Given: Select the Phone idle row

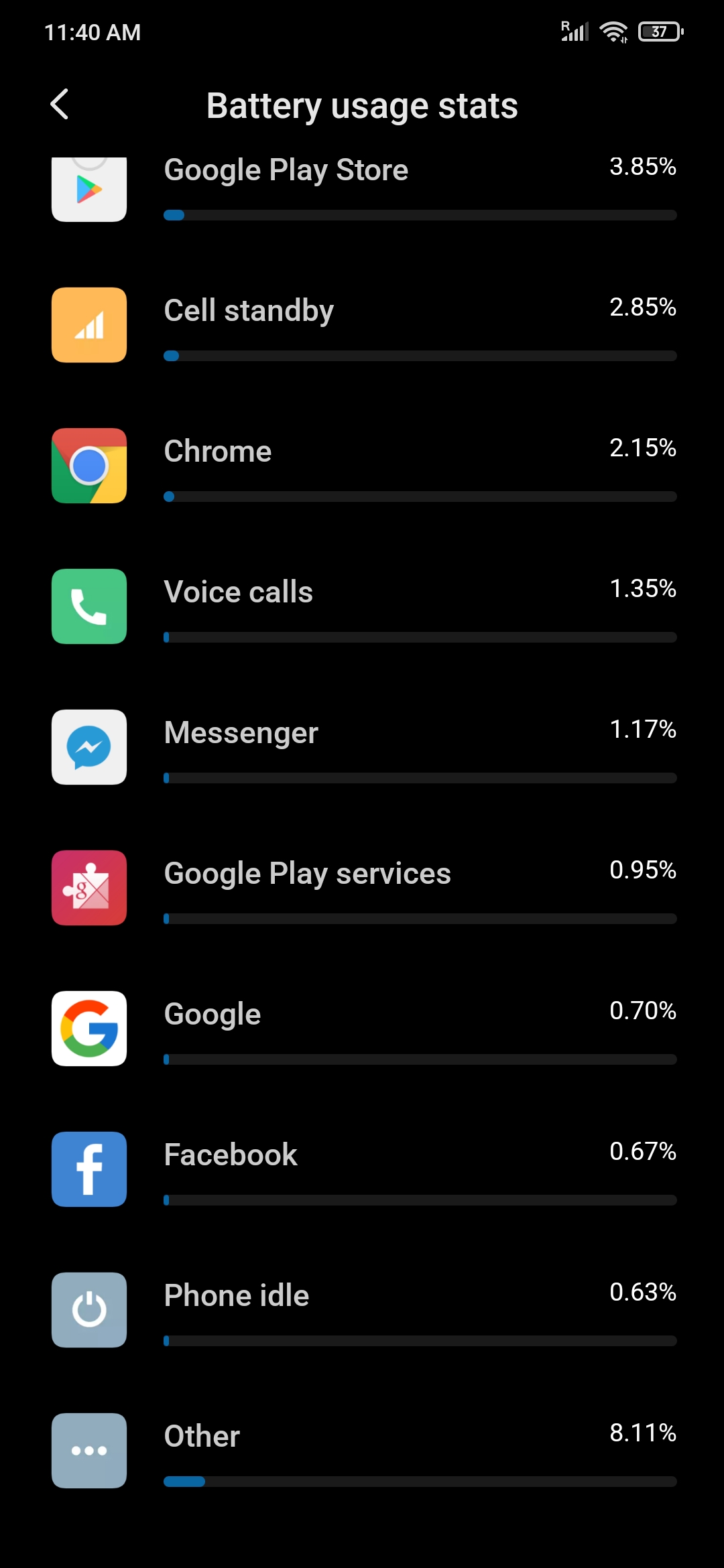Looking at the screenshot, I should (x=362, y=1310).
